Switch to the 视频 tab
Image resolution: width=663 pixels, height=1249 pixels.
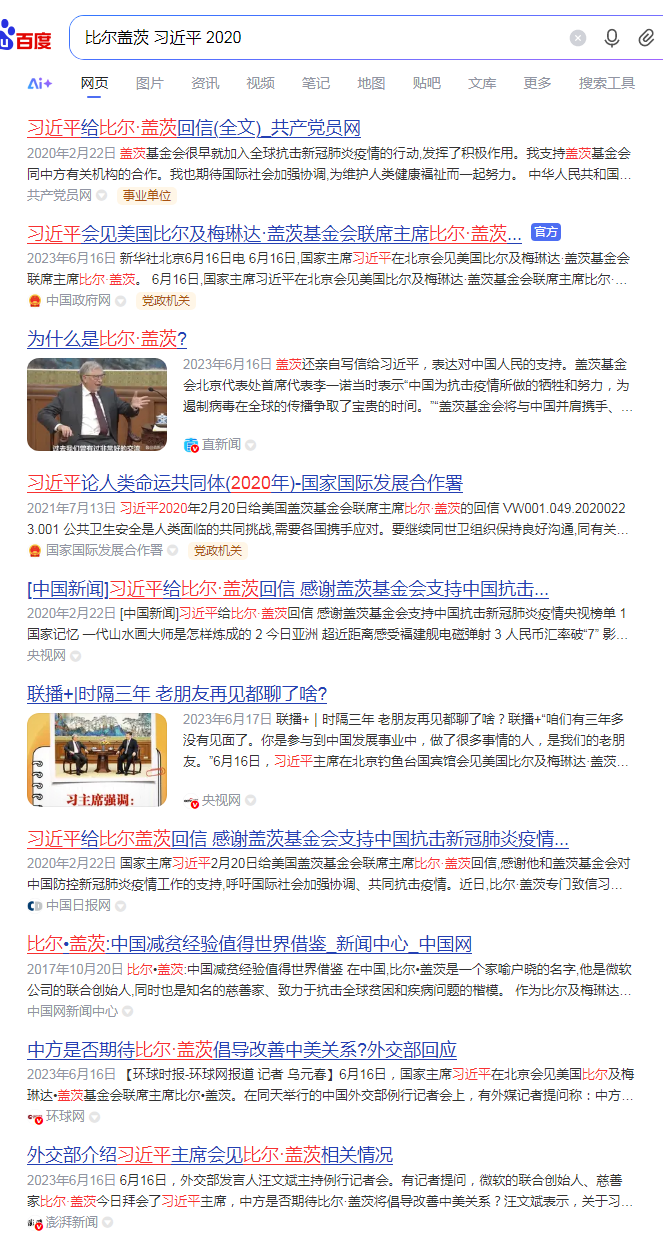(260, 83)
